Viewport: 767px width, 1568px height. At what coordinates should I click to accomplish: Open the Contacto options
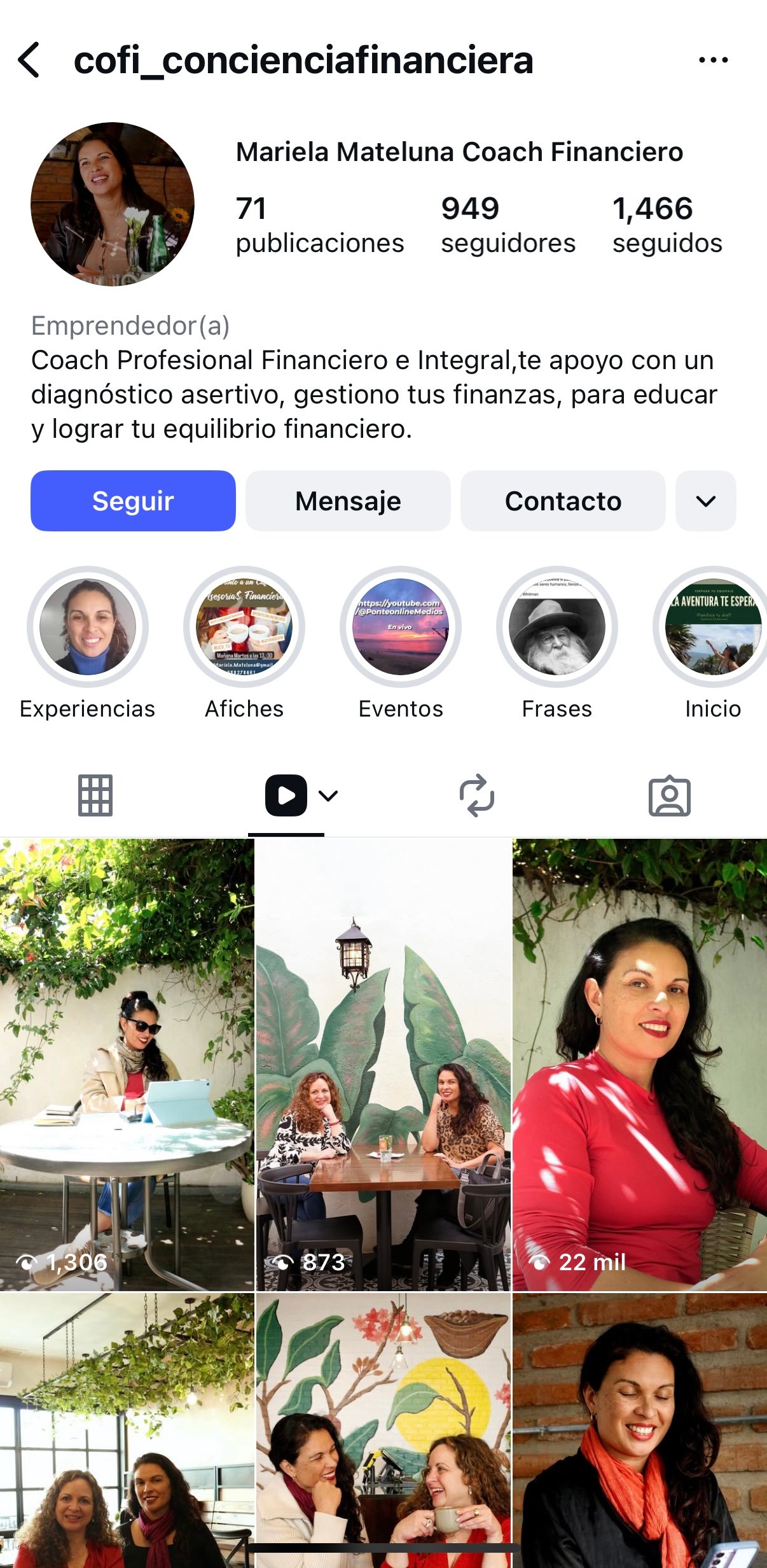[x=563, y=501]
